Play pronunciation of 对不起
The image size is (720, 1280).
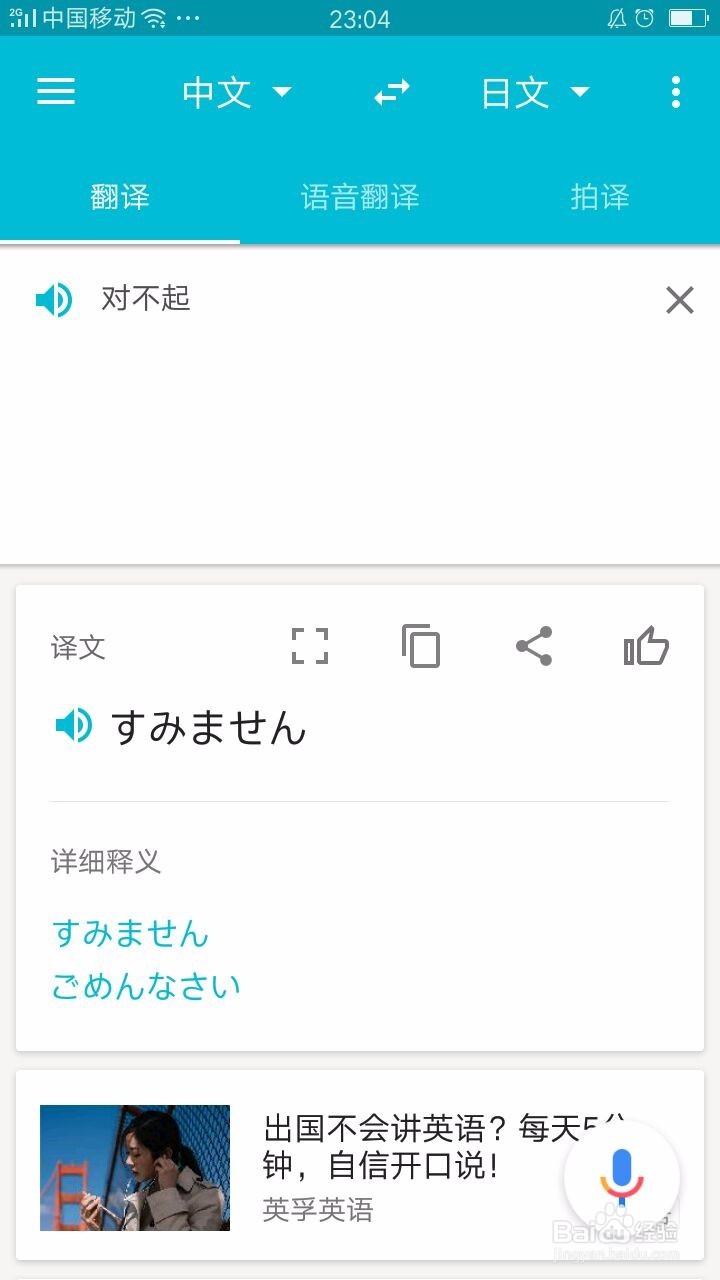[55, 299]
